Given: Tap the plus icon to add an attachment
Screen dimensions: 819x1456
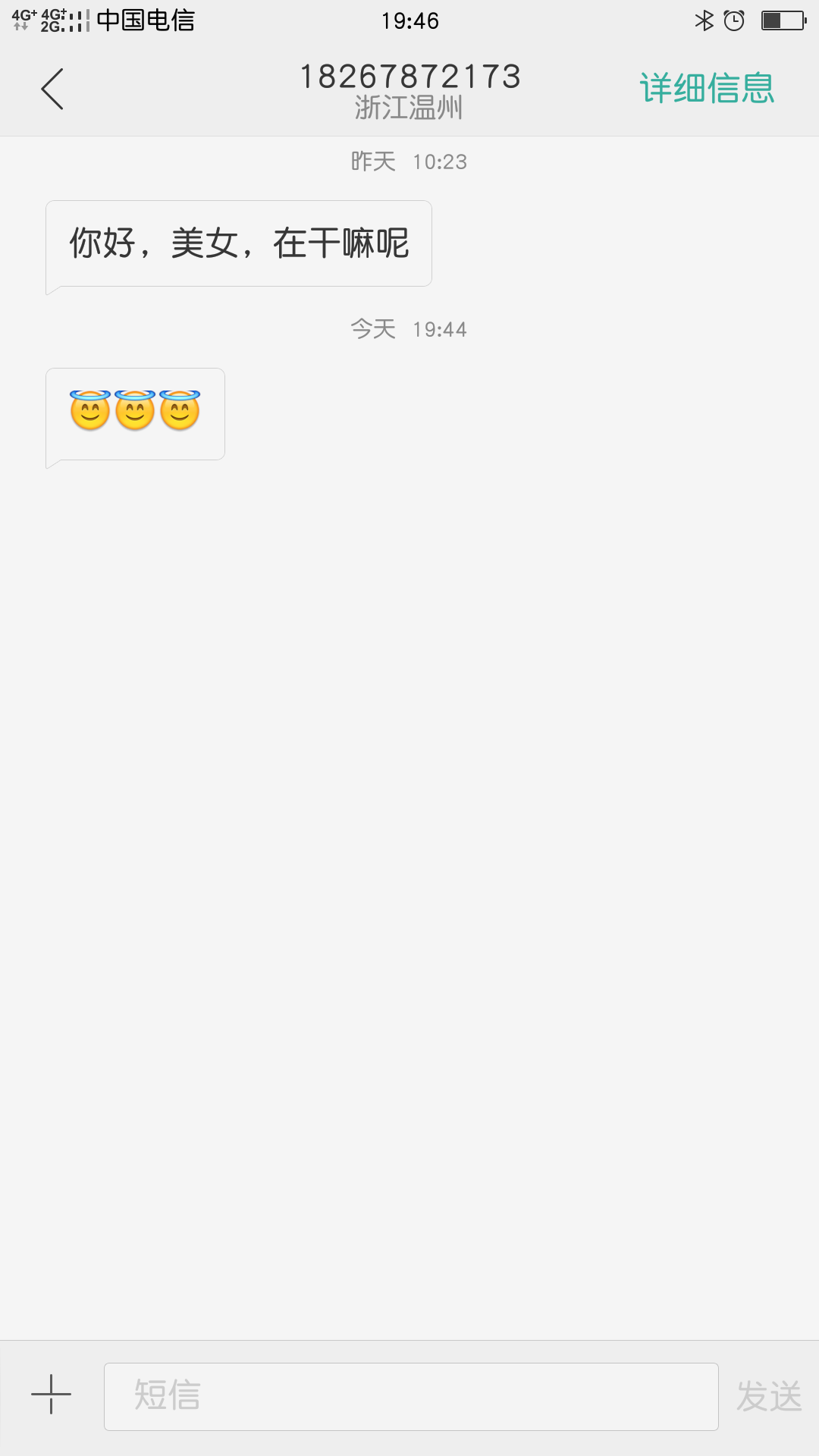Looking at the screenshot, I should pos(51,1394).
